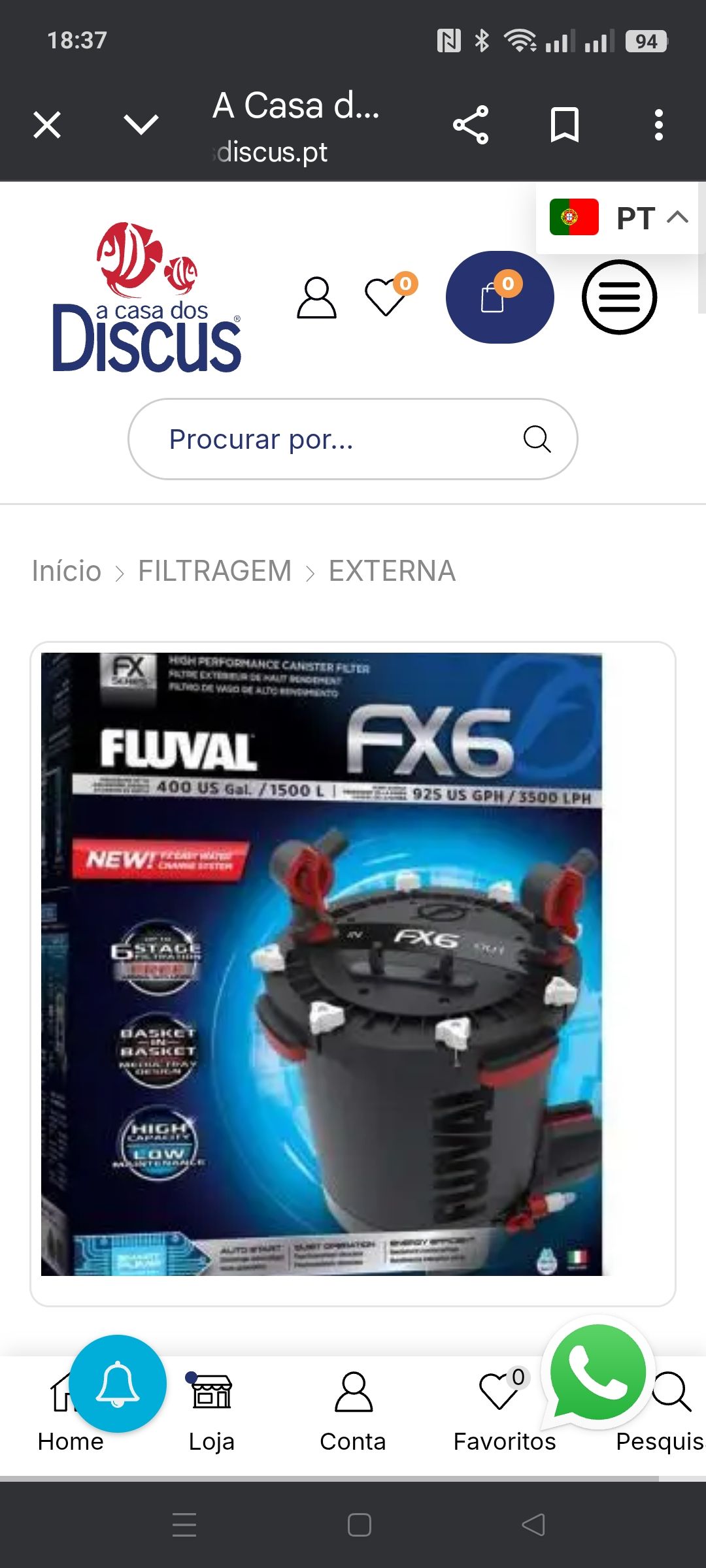
Task: Open the shopping cart
Action: tap(499, 298)
